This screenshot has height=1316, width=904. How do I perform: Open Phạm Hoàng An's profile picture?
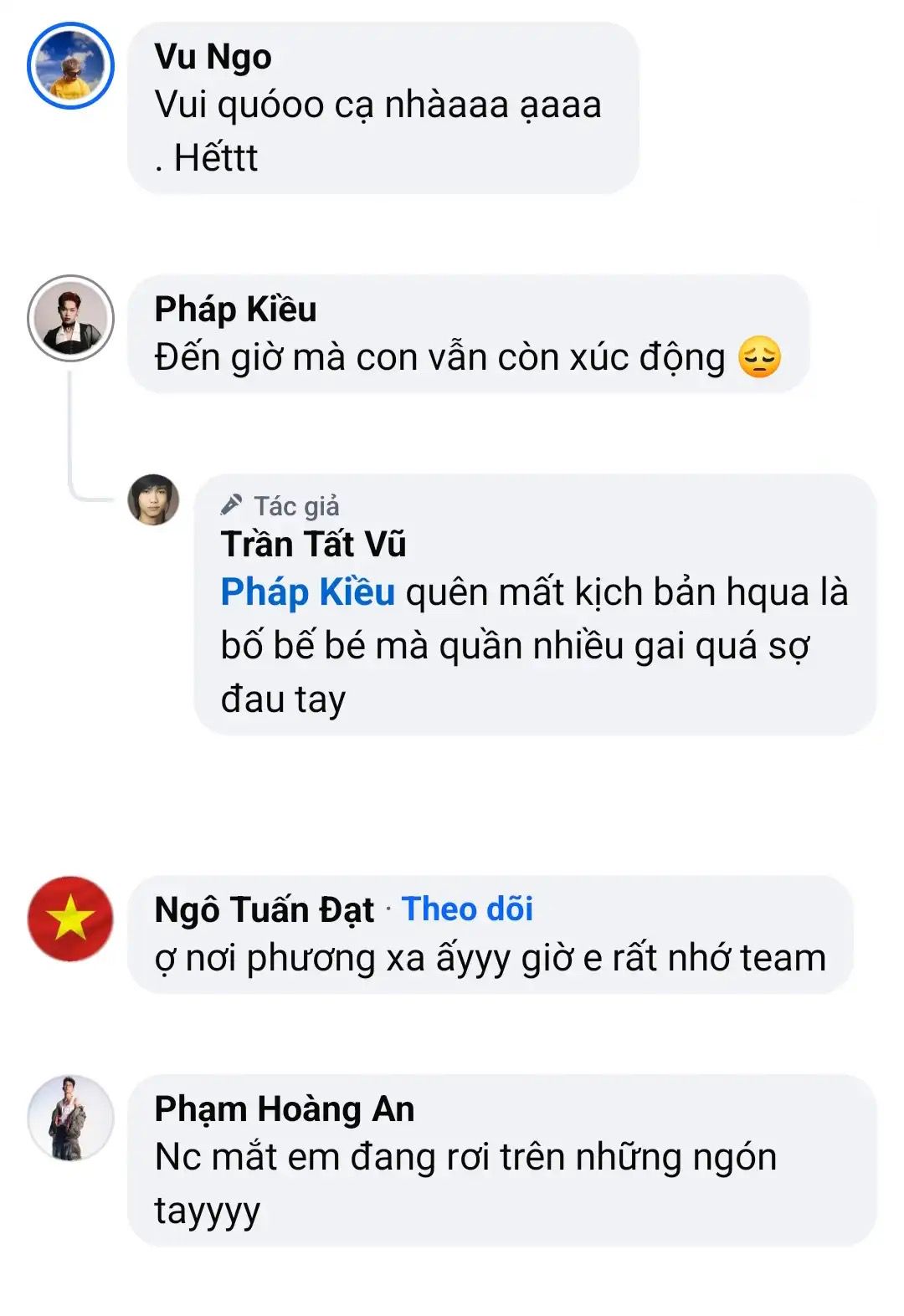pyautogui.click(x=70, y=1118)
